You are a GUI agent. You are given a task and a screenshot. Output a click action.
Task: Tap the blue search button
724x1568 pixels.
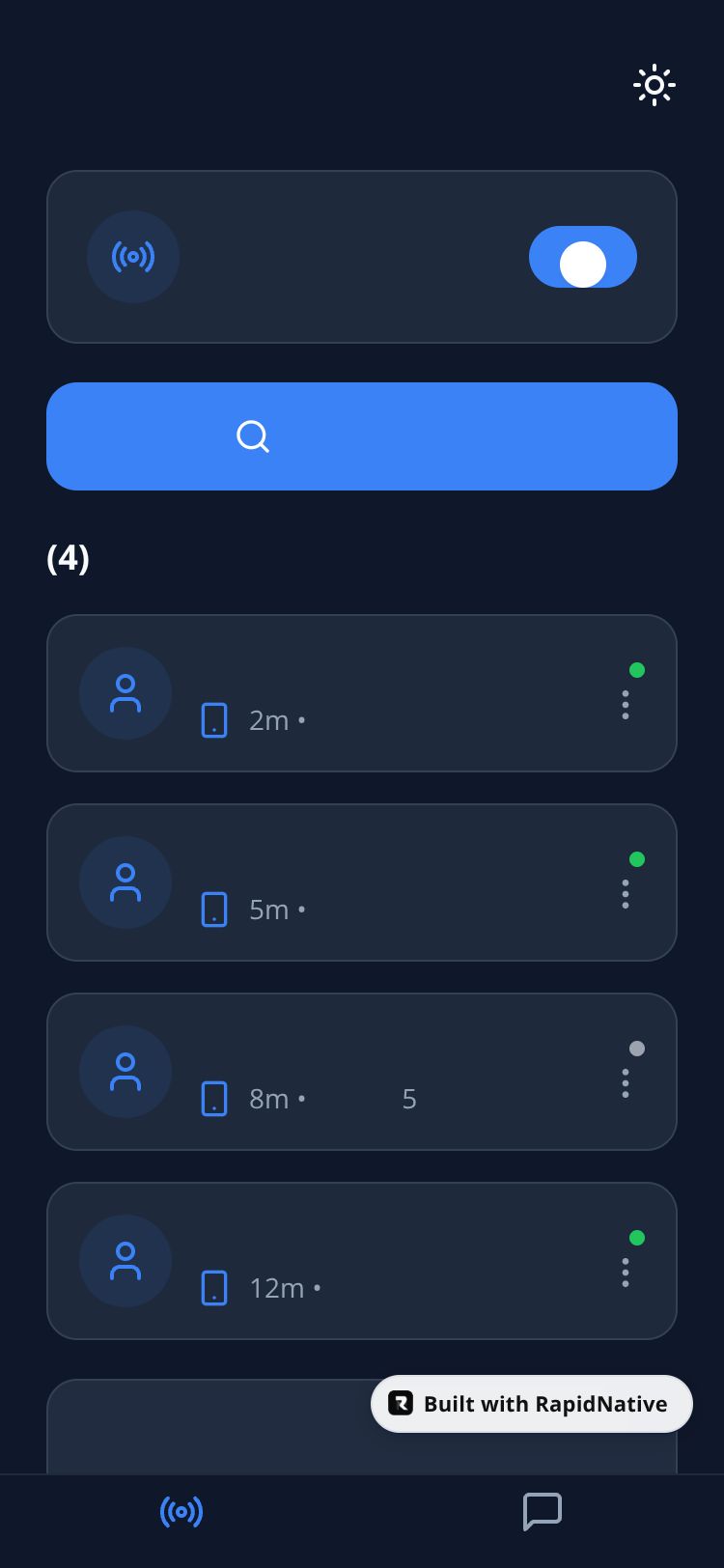[362, 436]
